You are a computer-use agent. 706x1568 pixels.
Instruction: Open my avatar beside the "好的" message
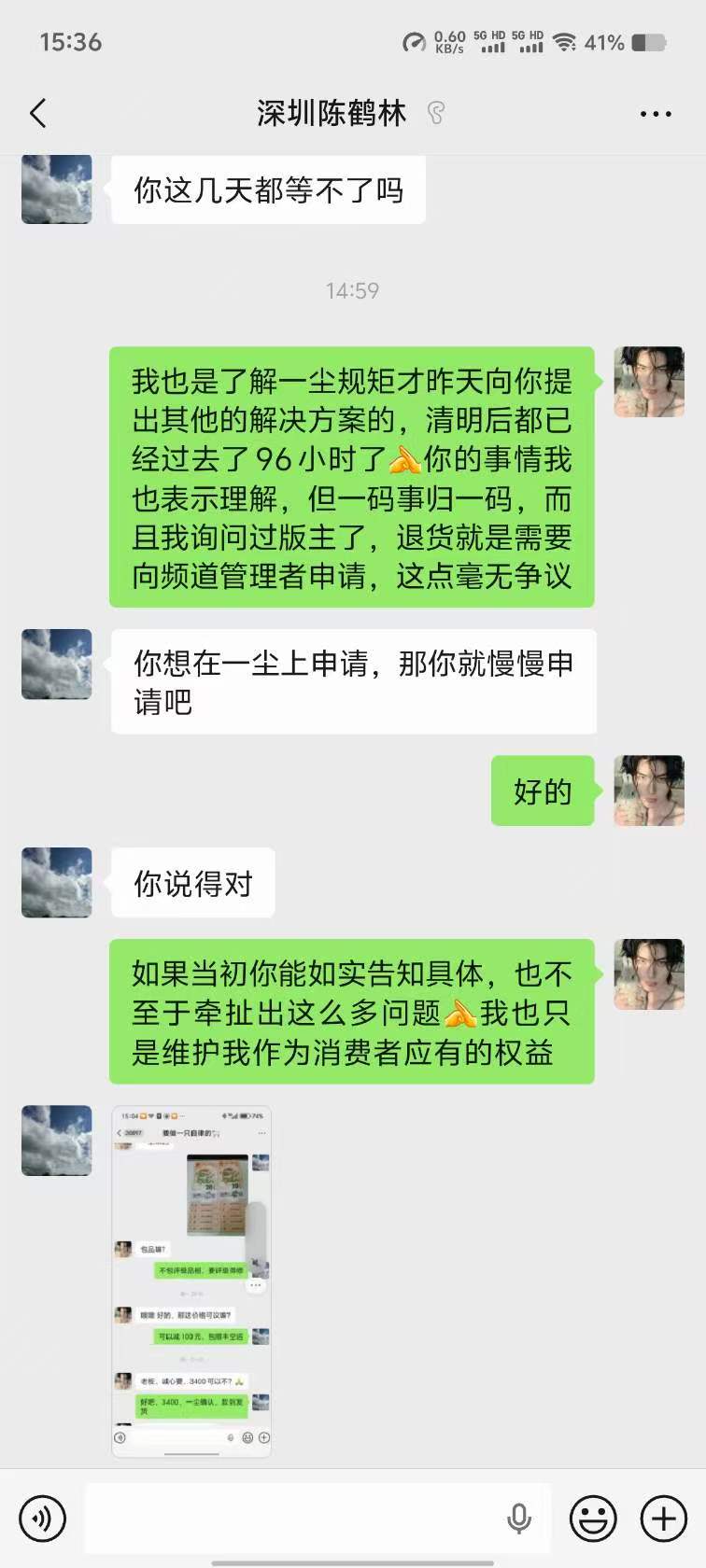pos(649,791)
